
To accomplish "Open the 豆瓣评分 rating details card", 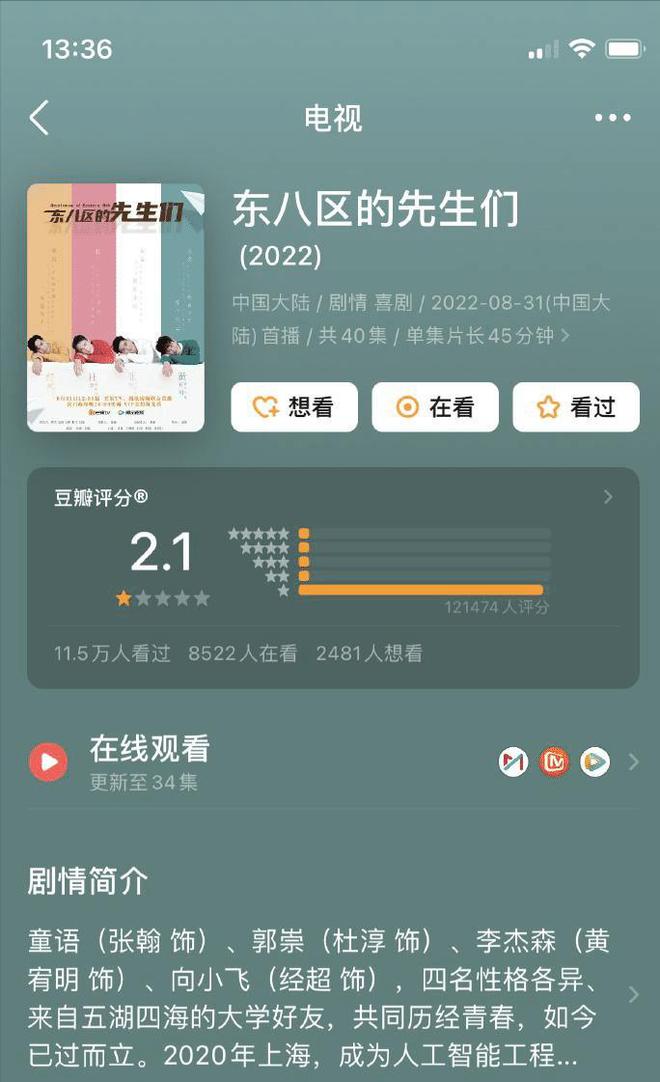I will (332, 577).
